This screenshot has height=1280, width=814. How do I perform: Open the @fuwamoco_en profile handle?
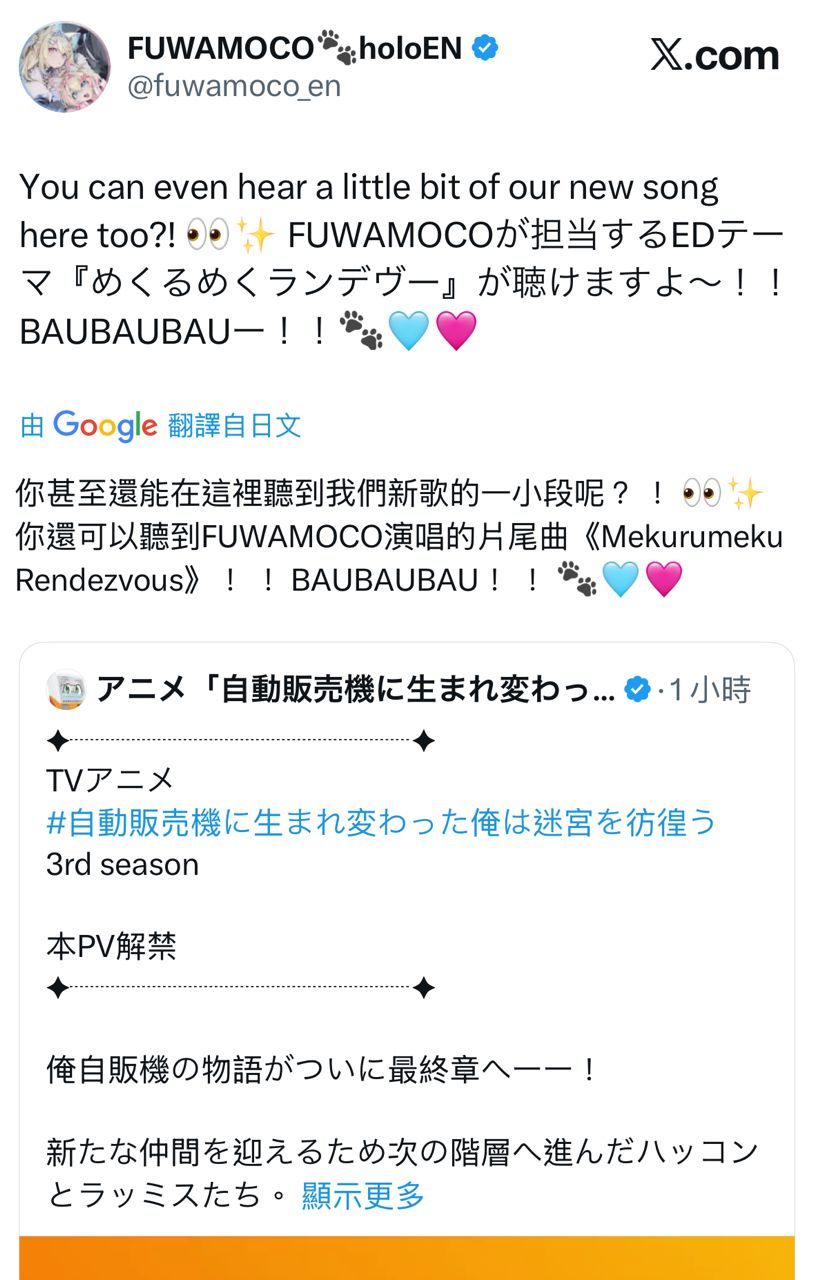[x=234, y=86]
